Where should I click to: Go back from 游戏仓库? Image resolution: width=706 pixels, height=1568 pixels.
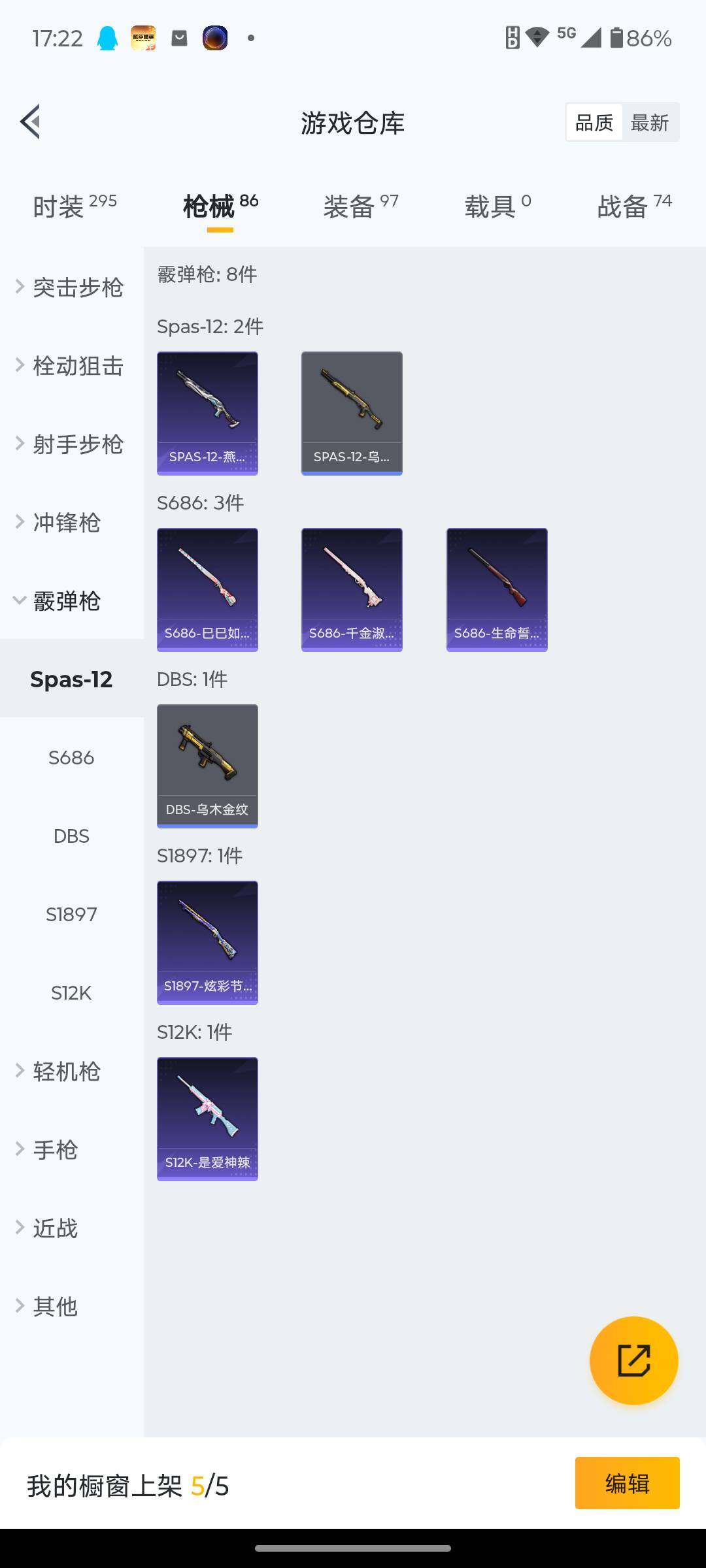(31, 122)
